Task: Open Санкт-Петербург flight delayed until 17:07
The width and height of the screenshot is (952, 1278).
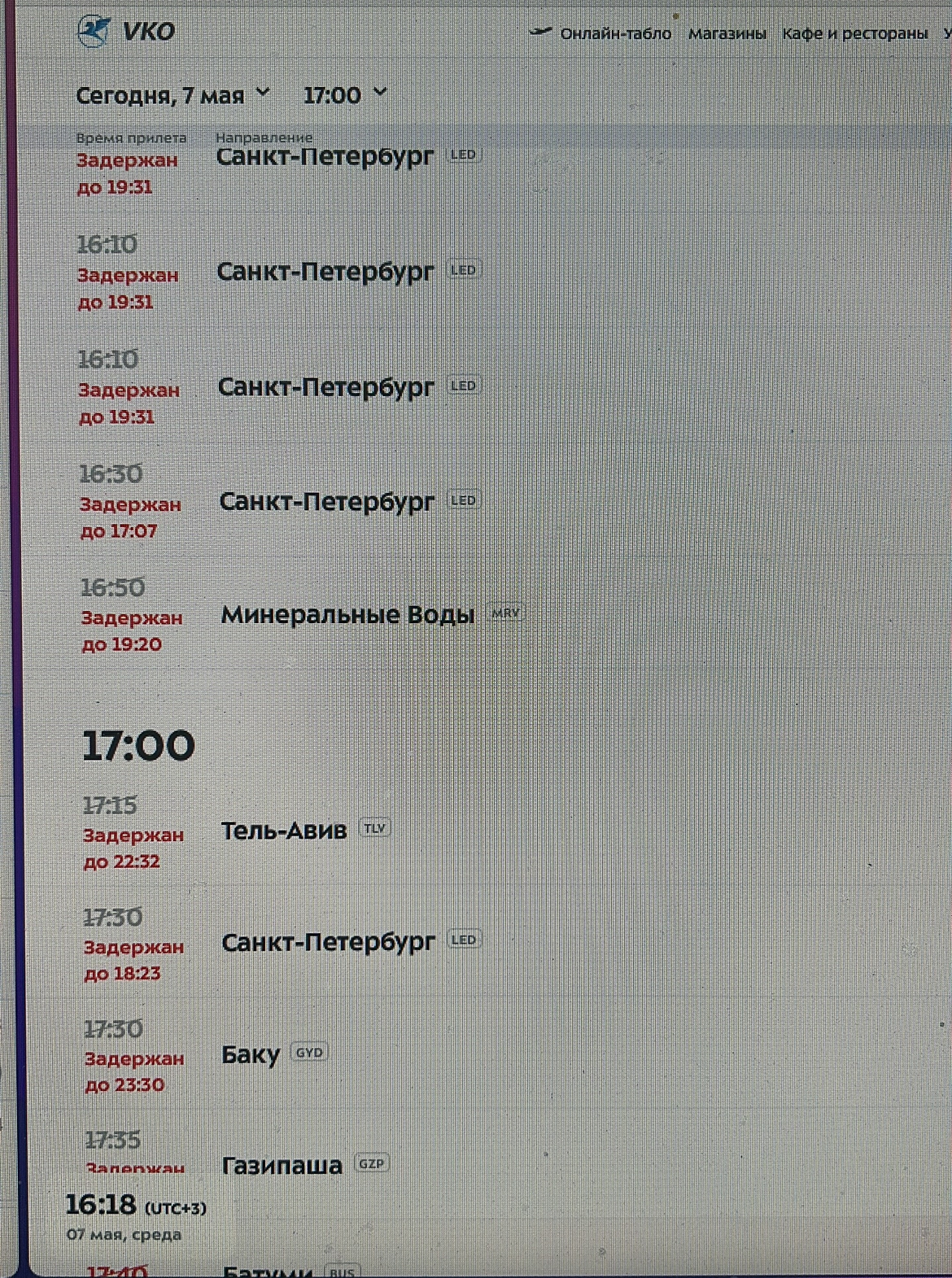Action: pos(326,502)
